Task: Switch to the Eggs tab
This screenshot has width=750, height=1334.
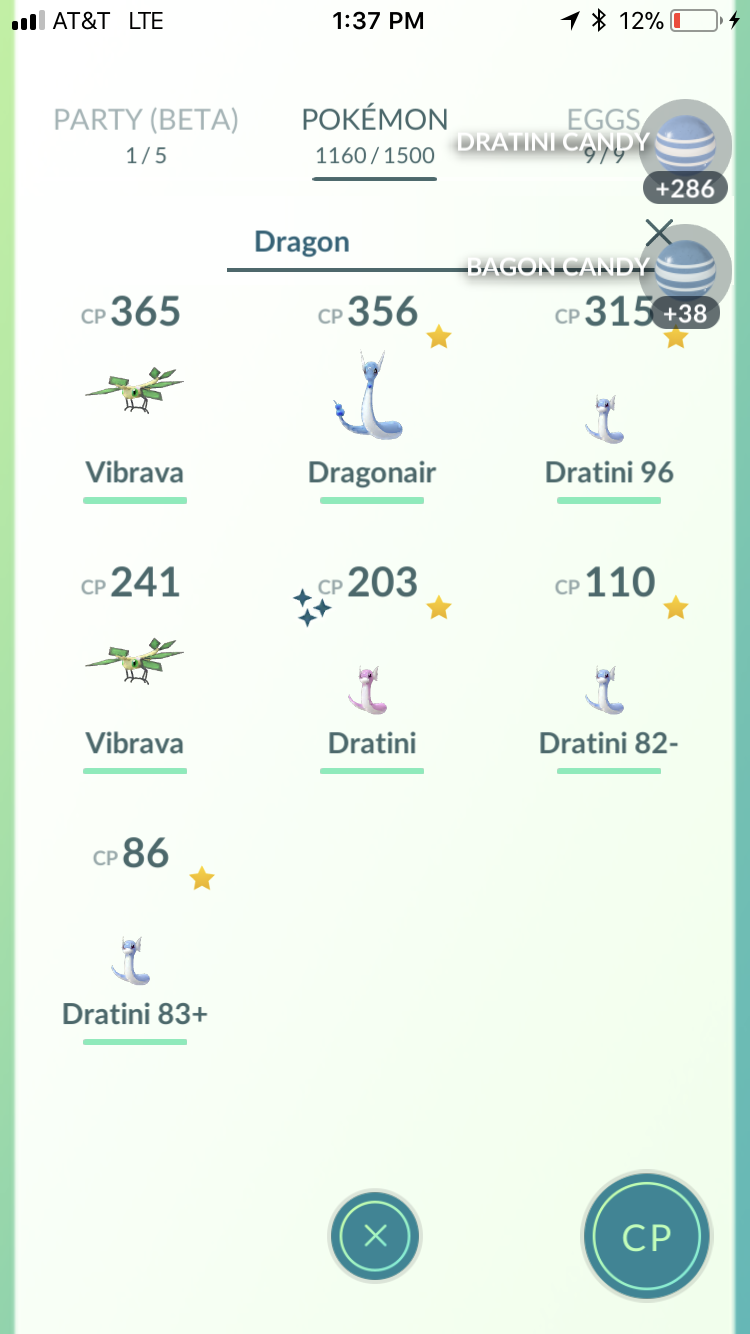Action: point(603,136)
